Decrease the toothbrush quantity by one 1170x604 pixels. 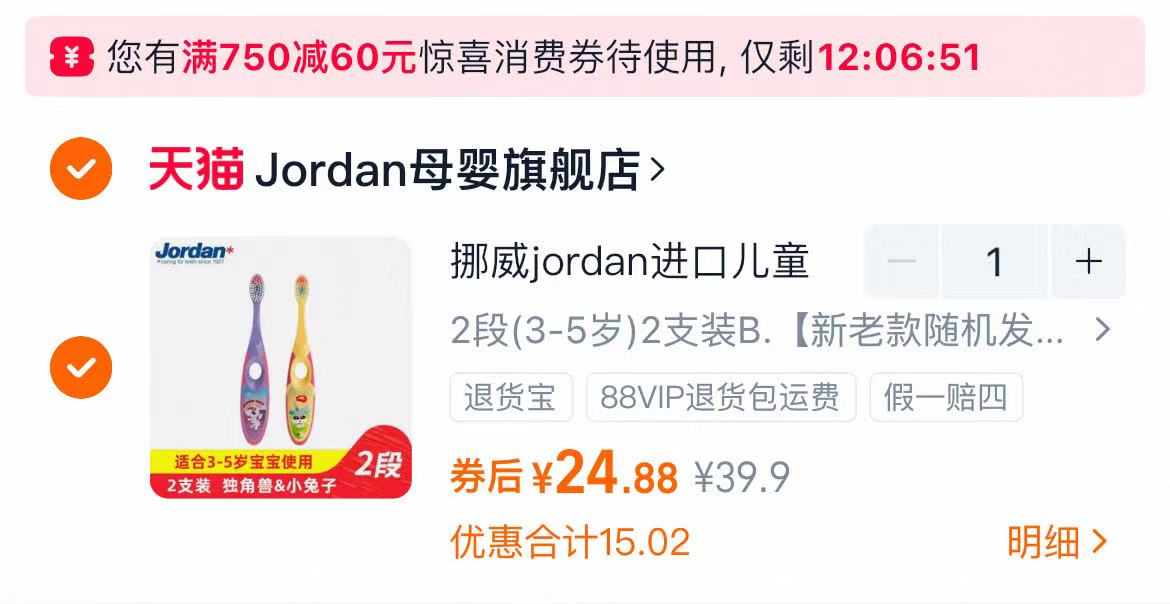tap(902, 262)
